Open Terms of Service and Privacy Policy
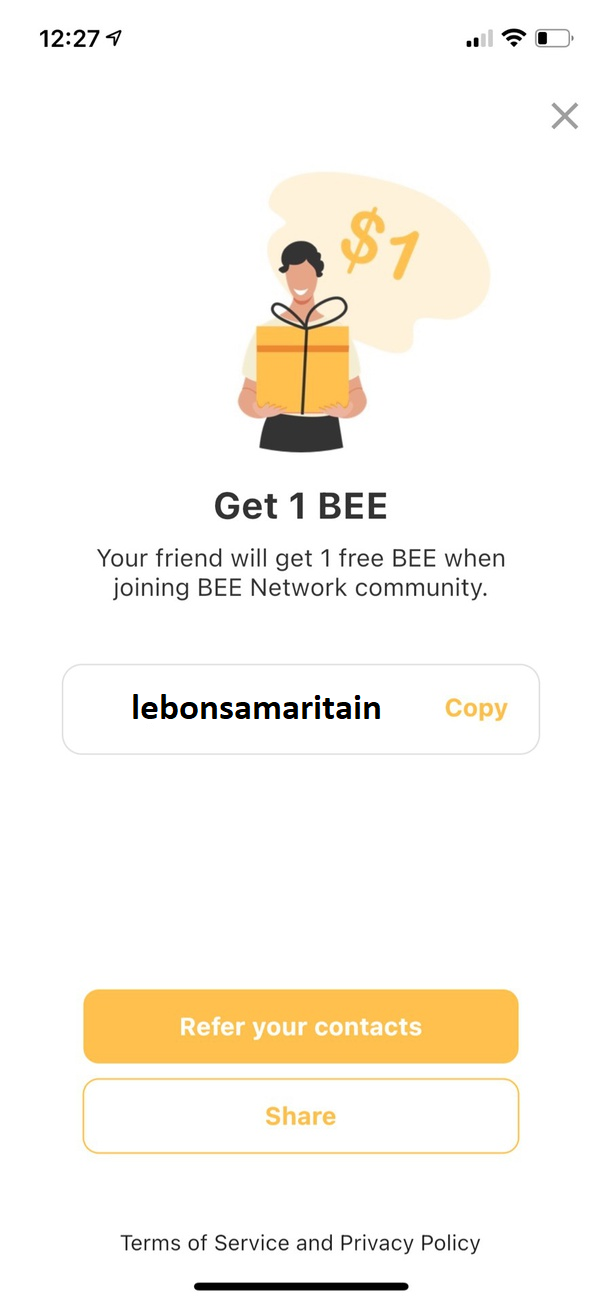Screen dimensions: 602x1303 (300, 1243)
